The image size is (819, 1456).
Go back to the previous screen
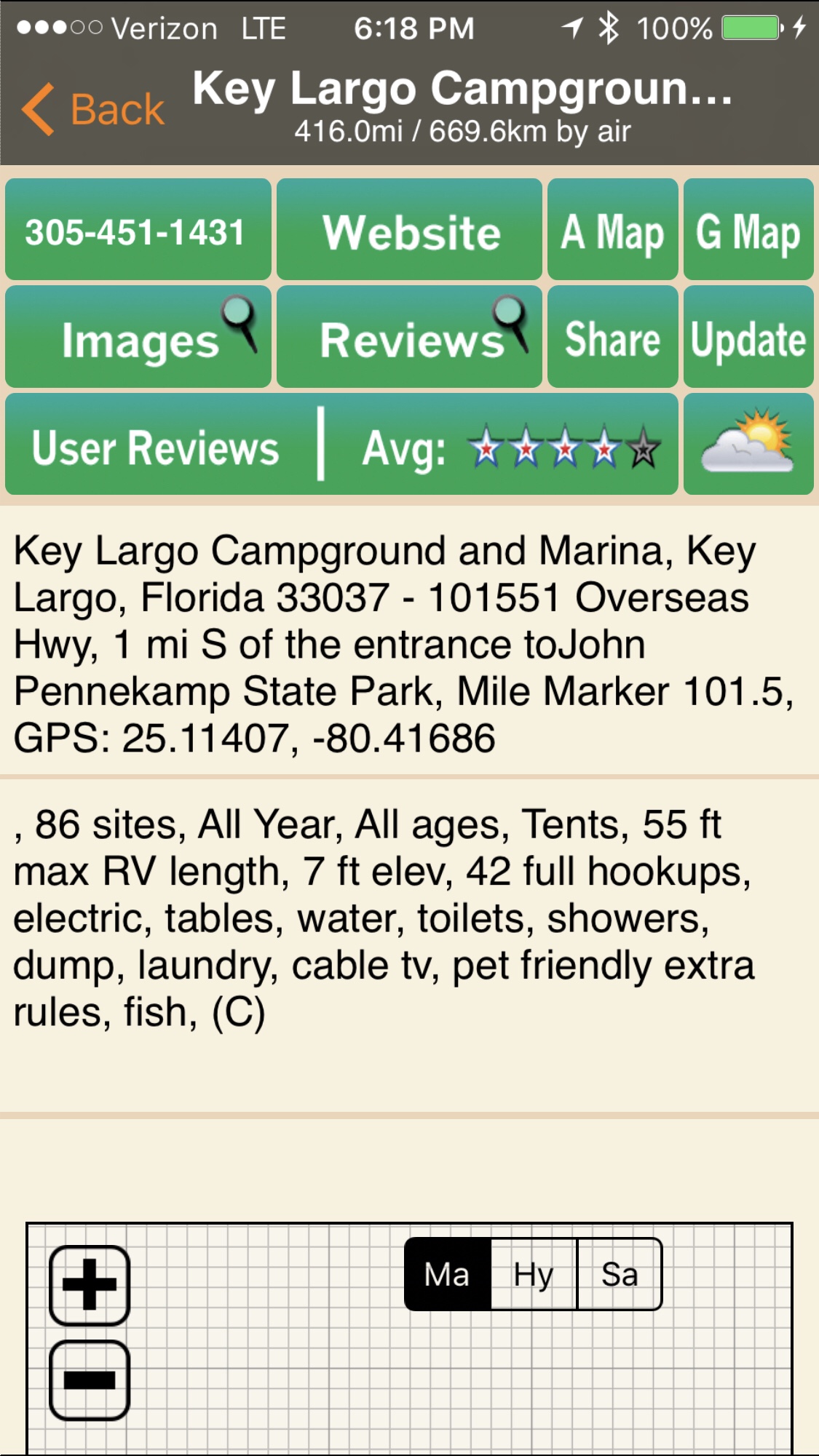[93, 109]
